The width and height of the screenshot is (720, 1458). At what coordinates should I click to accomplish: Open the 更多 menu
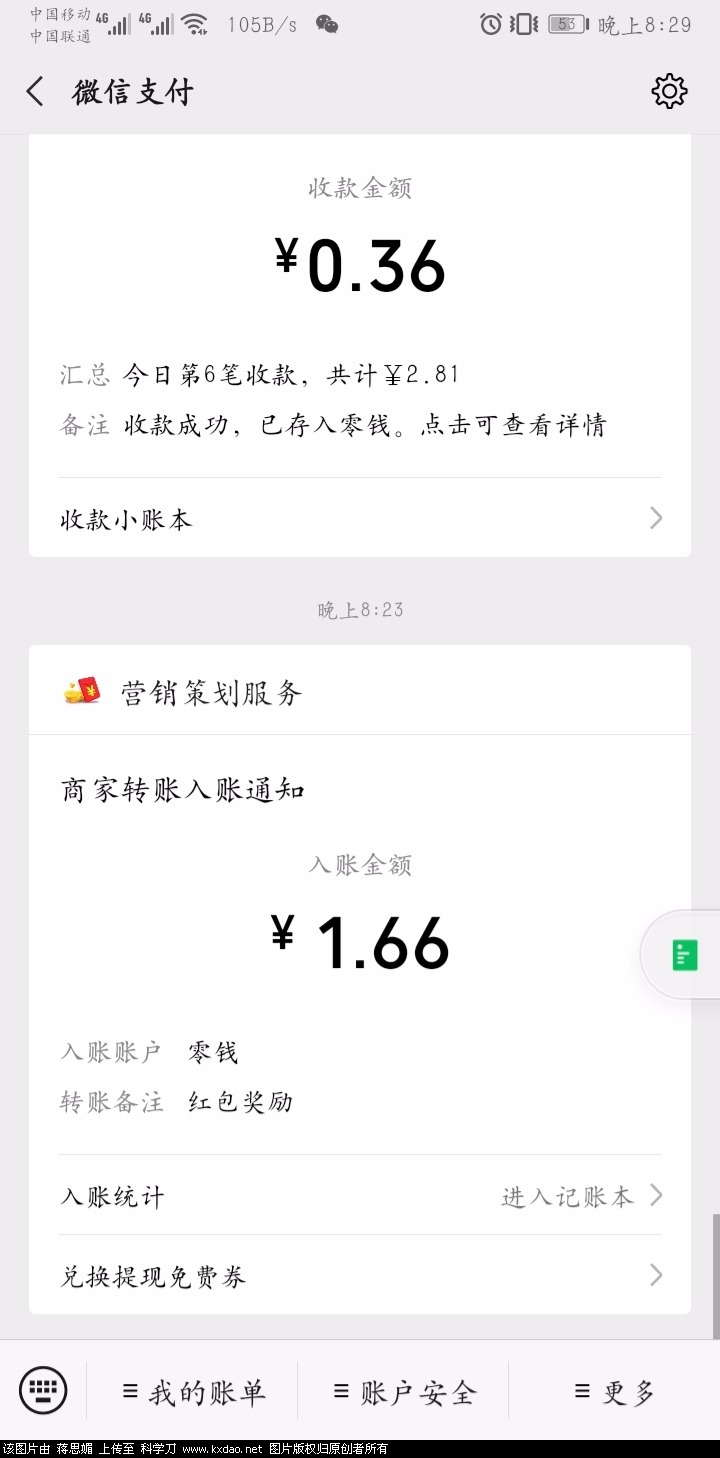pos(614,1392)
